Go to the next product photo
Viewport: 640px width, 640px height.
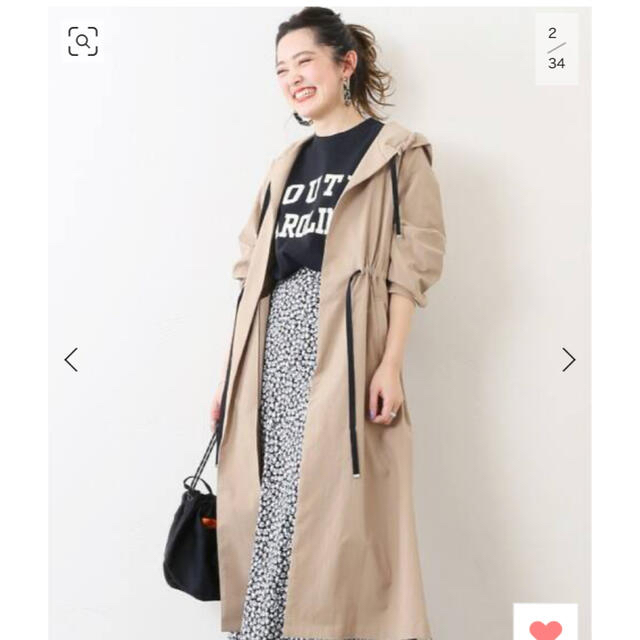click(568, 360)
